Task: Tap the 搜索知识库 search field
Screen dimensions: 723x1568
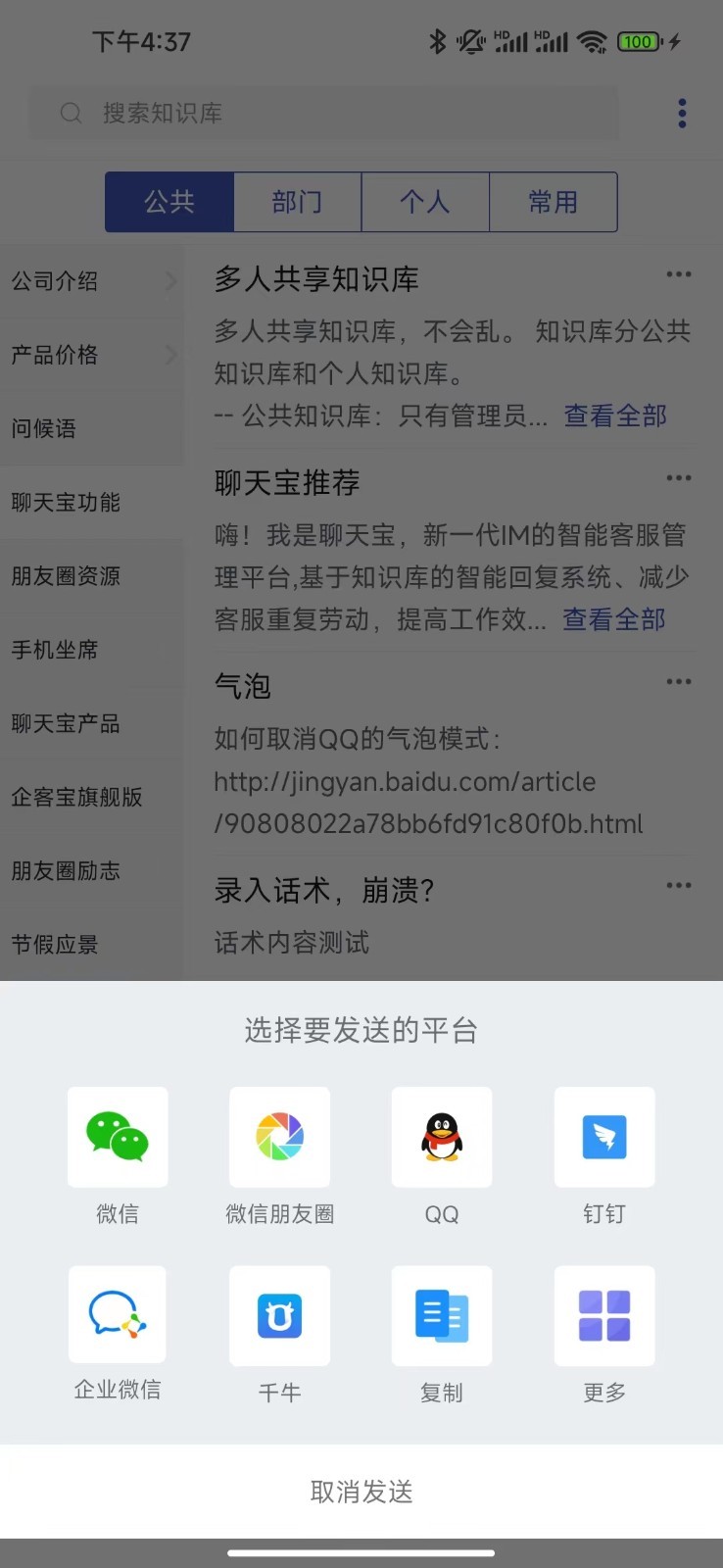Action: [323, 113]
